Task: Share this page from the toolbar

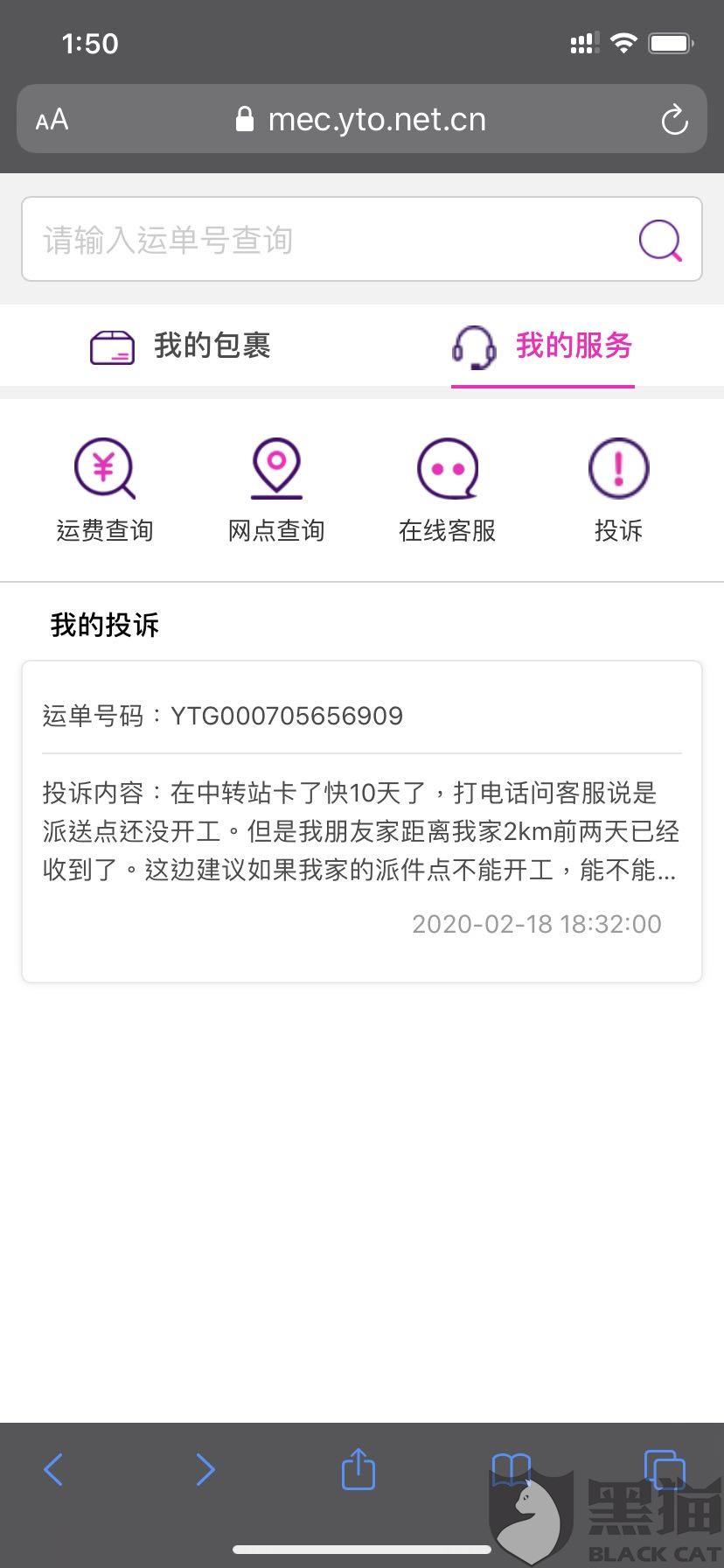Action: [358, 1467]
